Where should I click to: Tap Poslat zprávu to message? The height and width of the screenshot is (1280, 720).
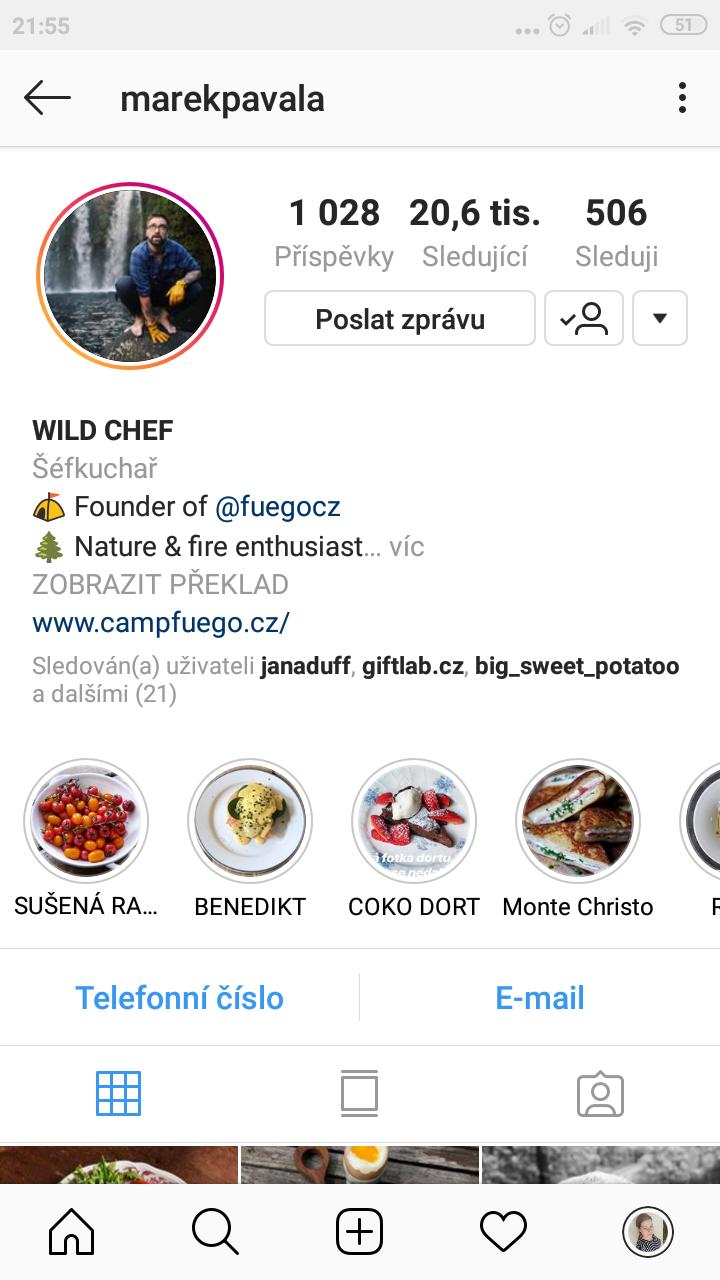point(400,319)
